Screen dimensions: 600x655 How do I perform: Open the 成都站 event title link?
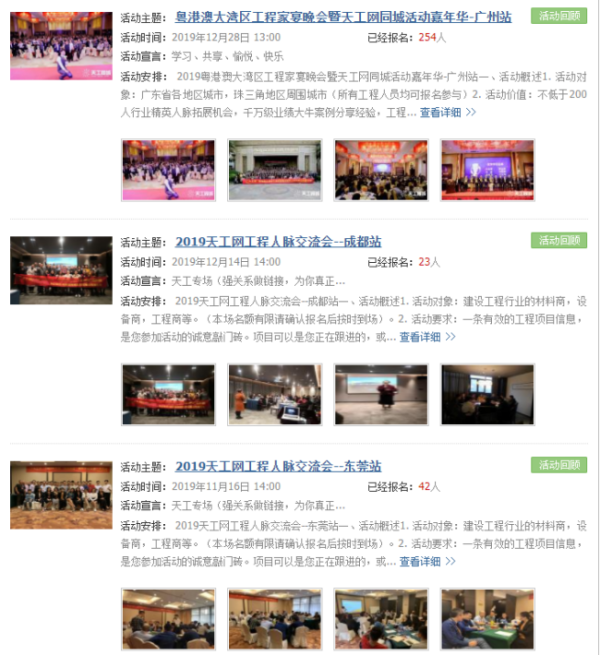(277, 242)
